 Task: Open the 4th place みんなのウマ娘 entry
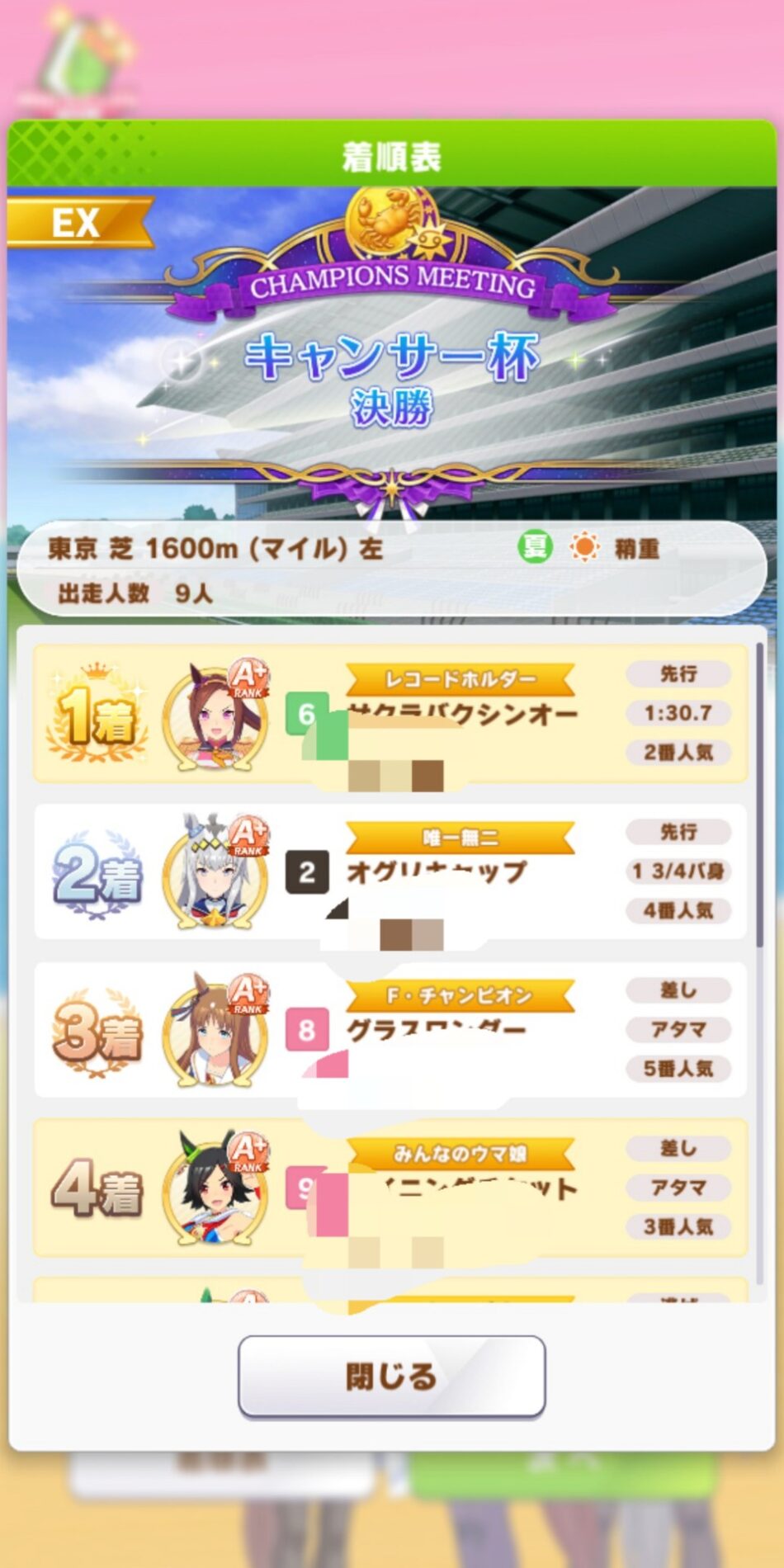(x=390, y=1188)
